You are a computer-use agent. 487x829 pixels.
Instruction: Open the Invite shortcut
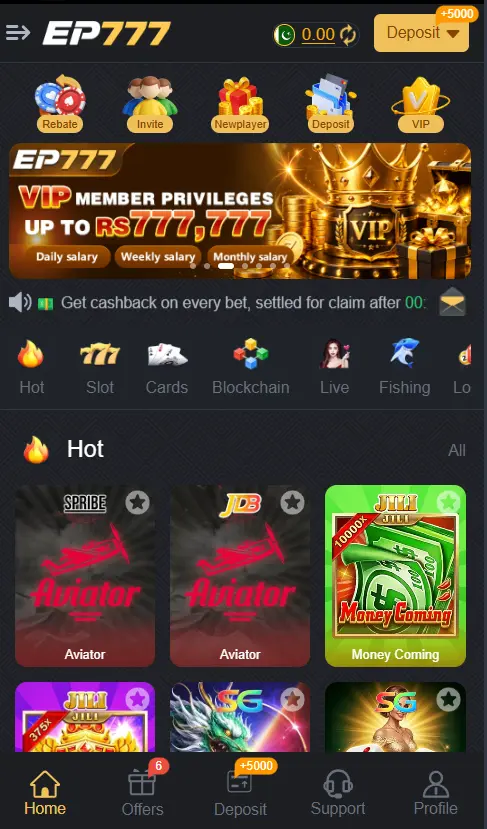[150, 103]
